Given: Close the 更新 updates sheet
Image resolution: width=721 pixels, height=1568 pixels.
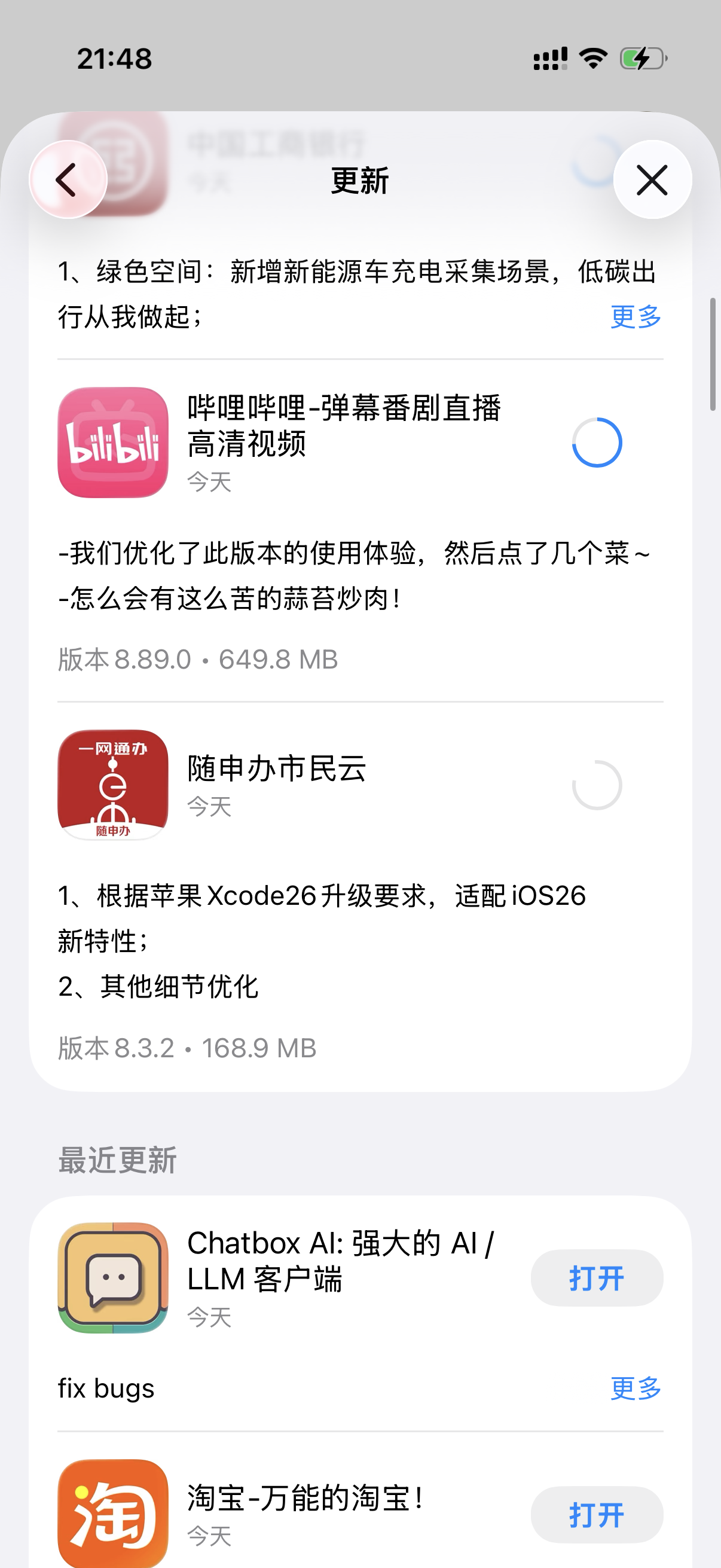Looking at the screenshot, I should 652,179.
